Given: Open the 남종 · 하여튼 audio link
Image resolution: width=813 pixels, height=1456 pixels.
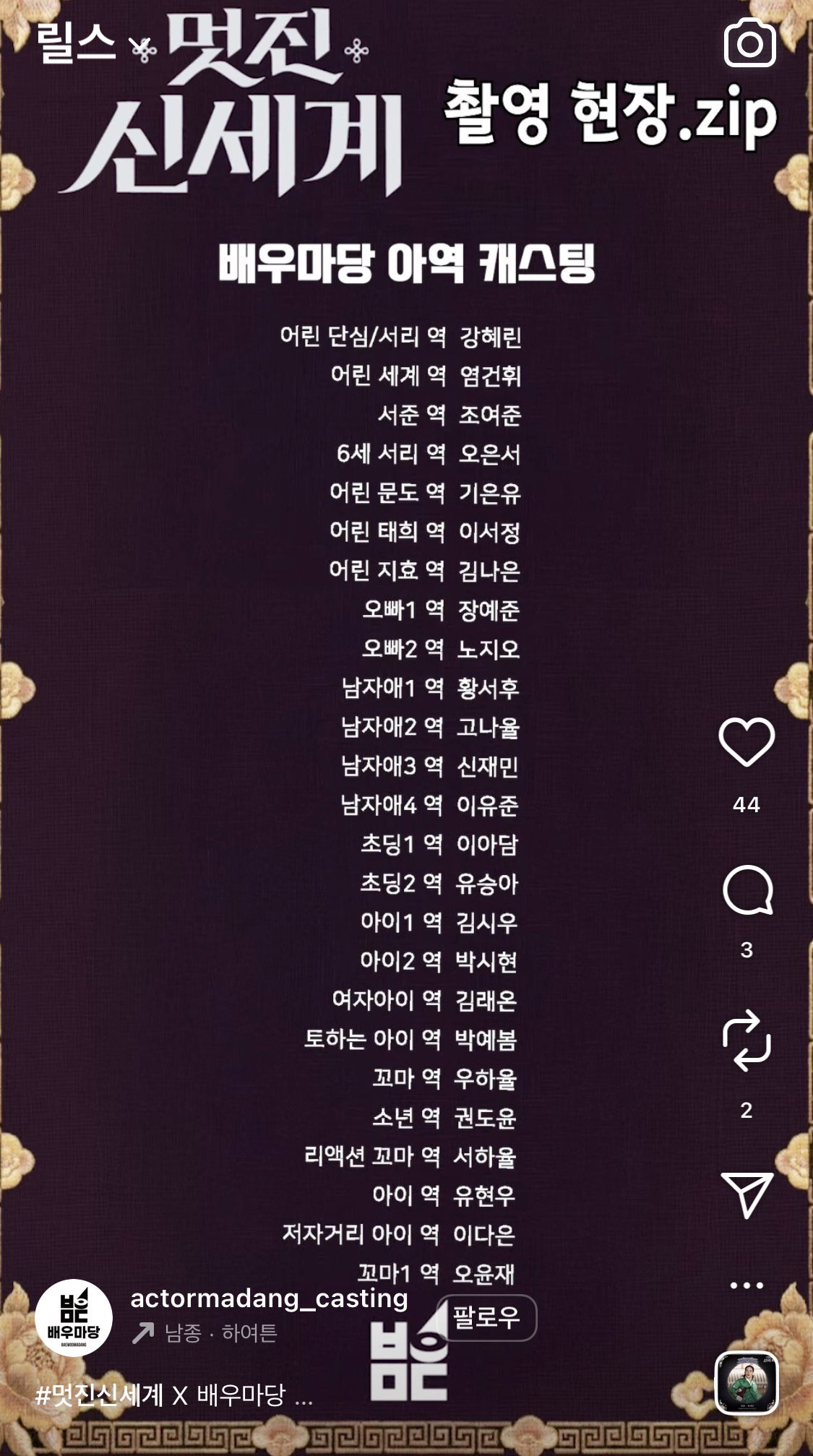Looking at the screenshot, I should [x=205, y=1332].
